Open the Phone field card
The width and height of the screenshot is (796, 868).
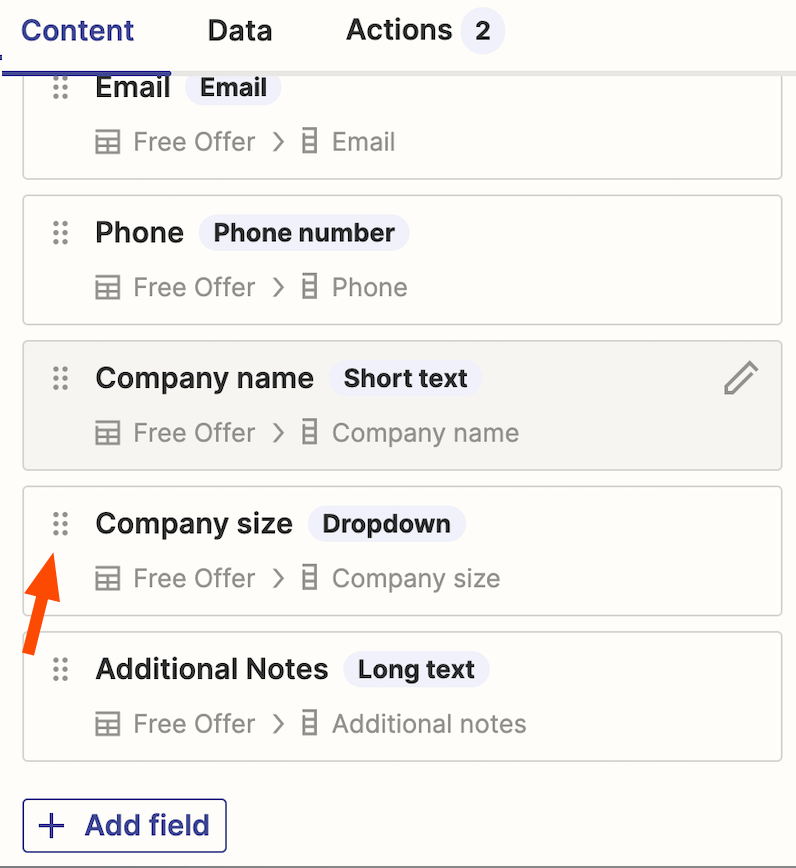pyautogui.click(x=400, y=259)
